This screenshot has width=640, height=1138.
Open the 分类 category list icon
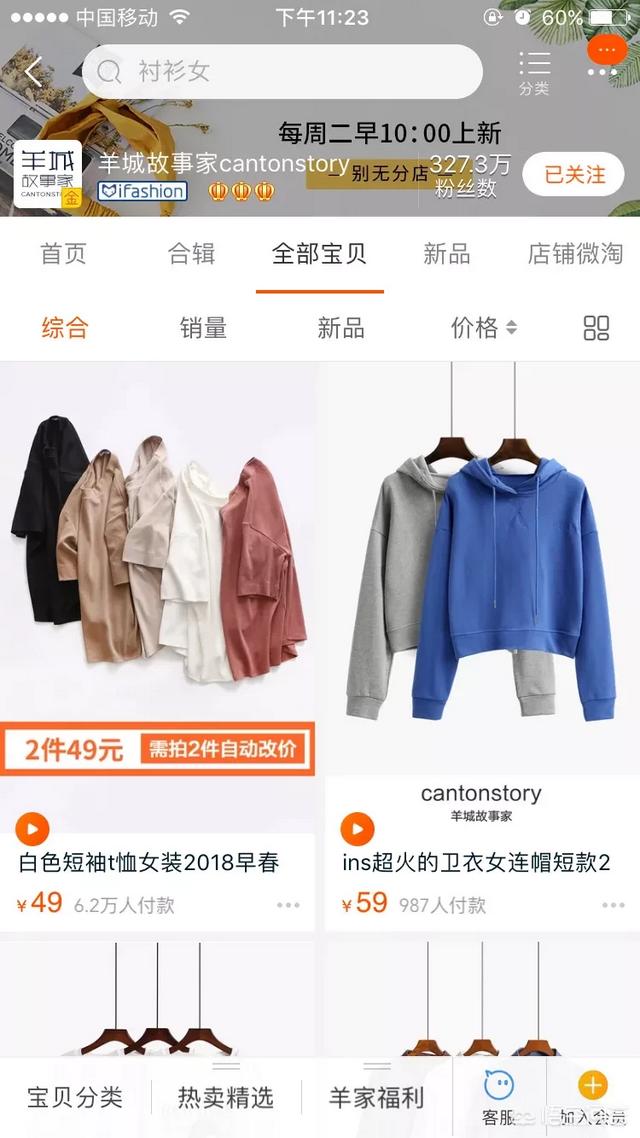[x=534, y=73]
